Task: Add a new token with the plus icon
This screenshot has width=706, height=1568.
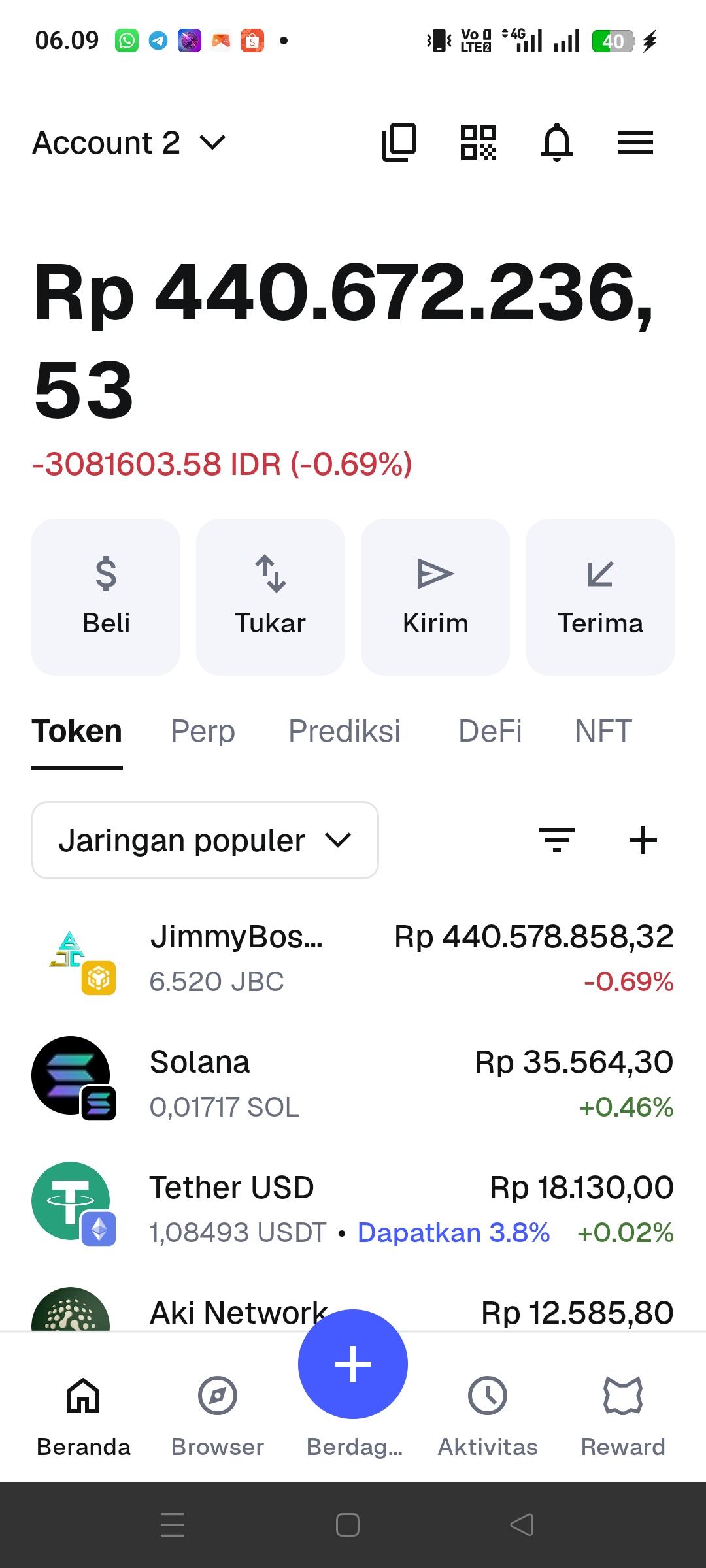Action: 643,840
